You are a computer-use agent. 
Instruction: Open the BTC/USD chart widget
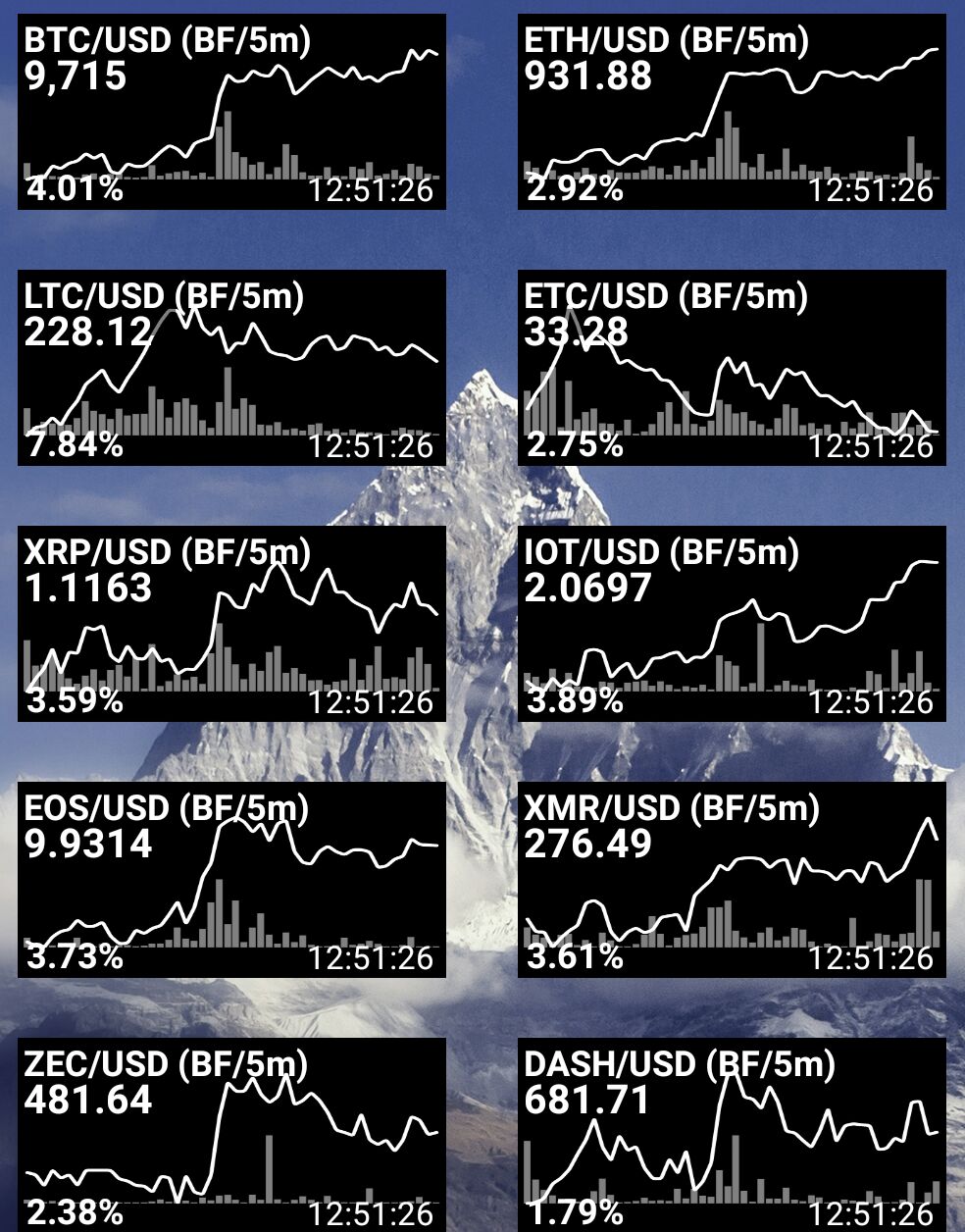tap(231, 113)
